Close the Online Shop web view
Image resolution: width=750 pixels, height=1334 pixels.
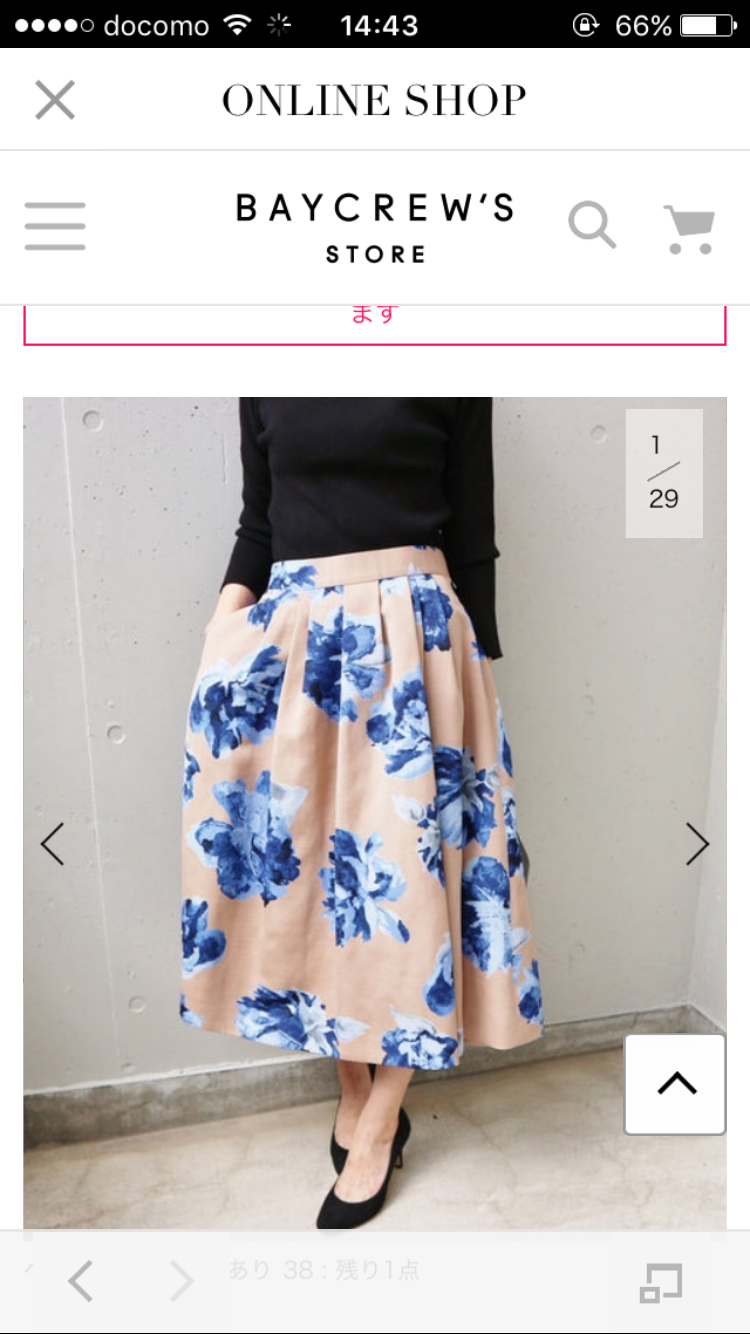point(55,100)
